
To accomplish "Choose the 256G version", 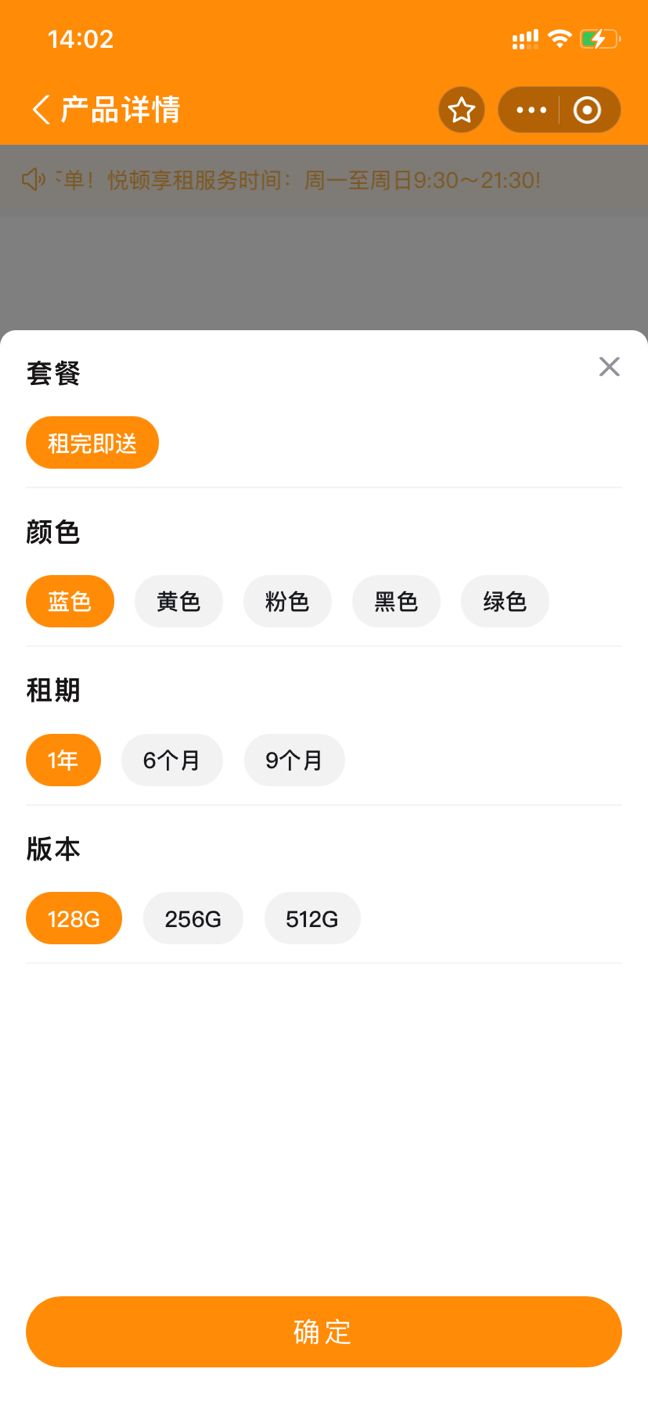I will pos(193,919).
